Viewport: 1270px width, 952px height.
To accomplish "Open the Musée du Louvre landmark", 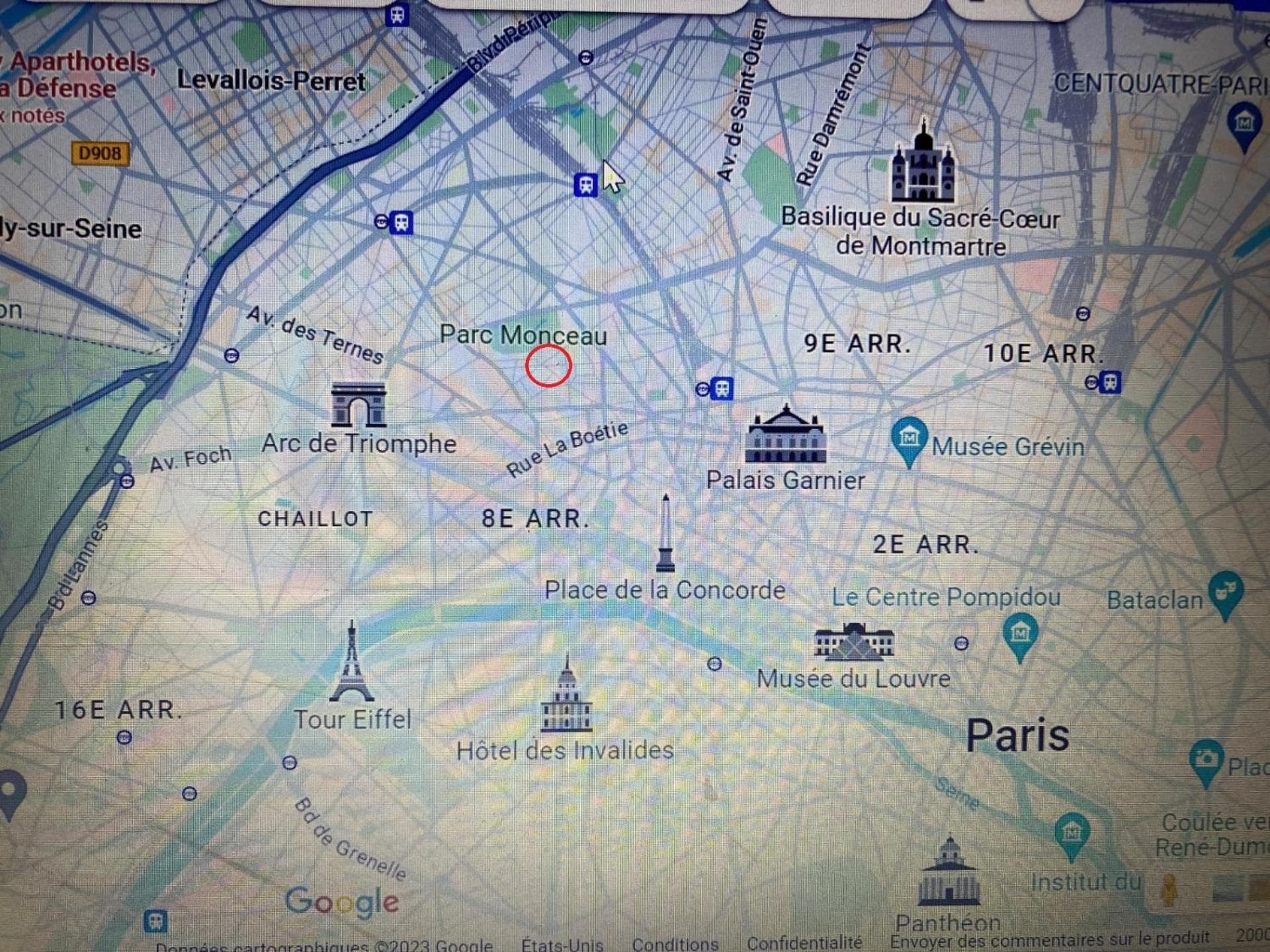I will [x=853, y=641].
